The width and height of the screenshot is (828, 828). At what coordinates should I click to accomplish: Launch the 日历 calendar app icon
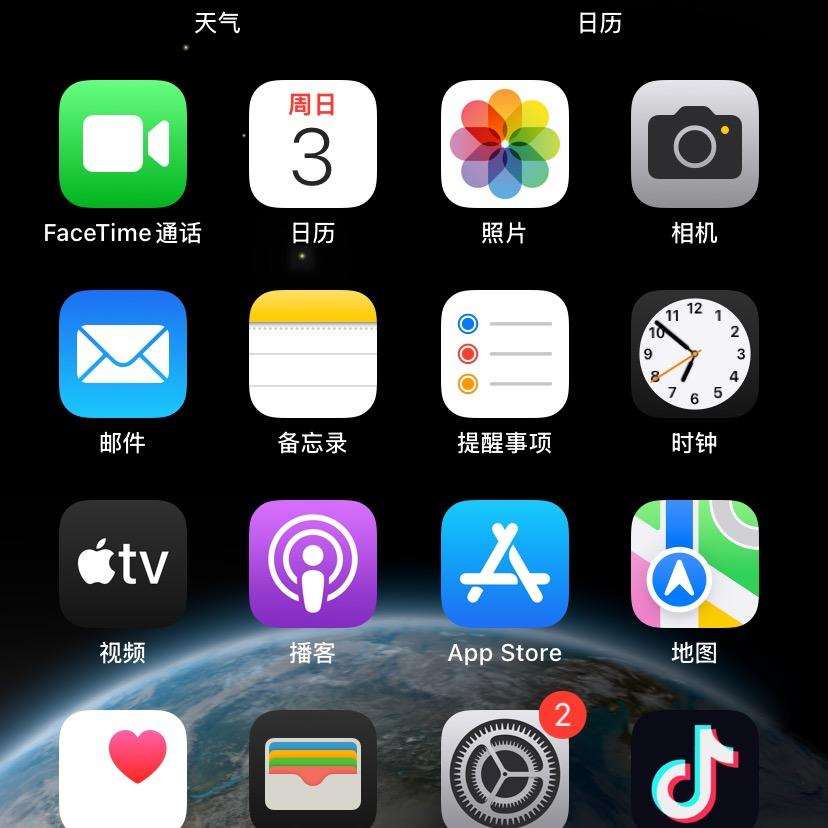click(x=313, y=144)
